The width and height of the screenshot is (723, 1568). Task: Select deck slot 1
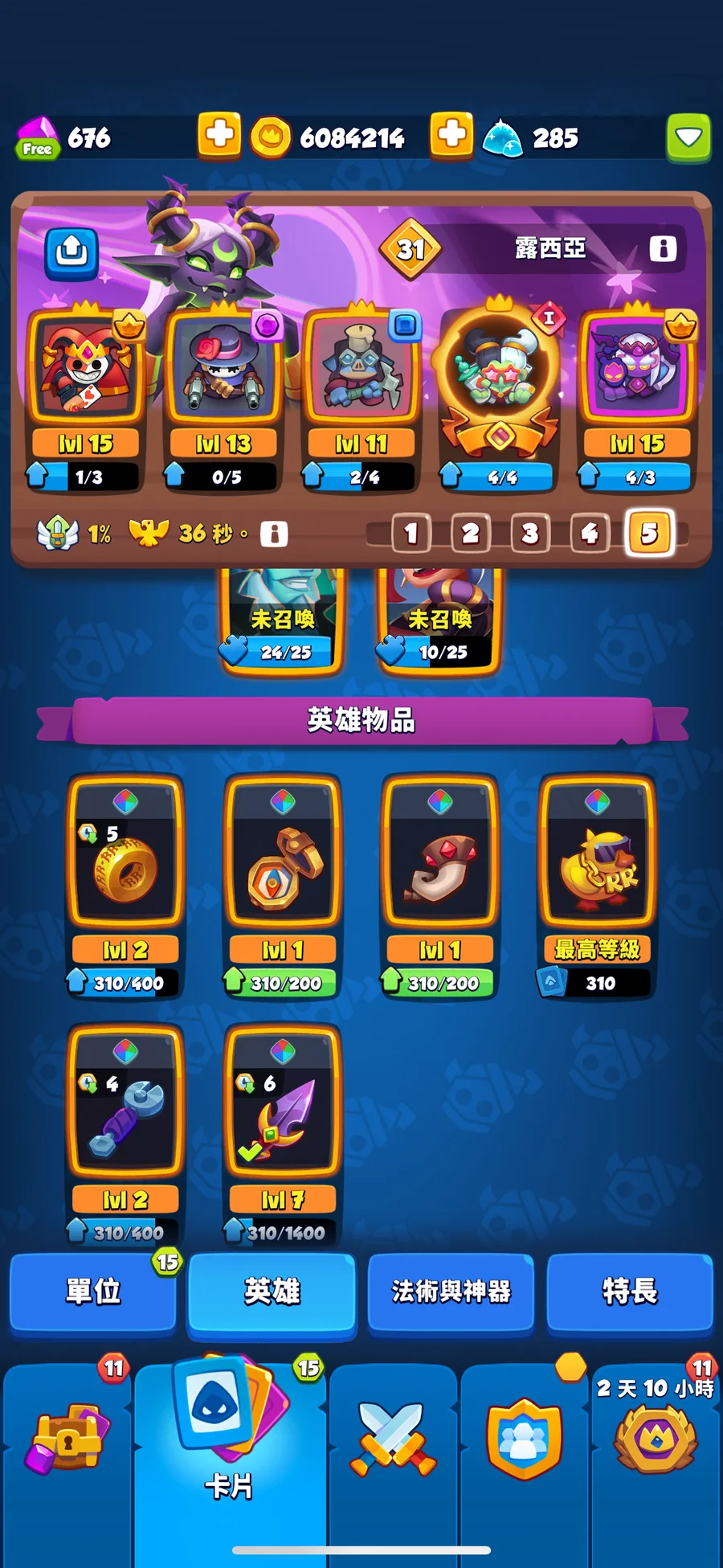(x=411, y=533)
